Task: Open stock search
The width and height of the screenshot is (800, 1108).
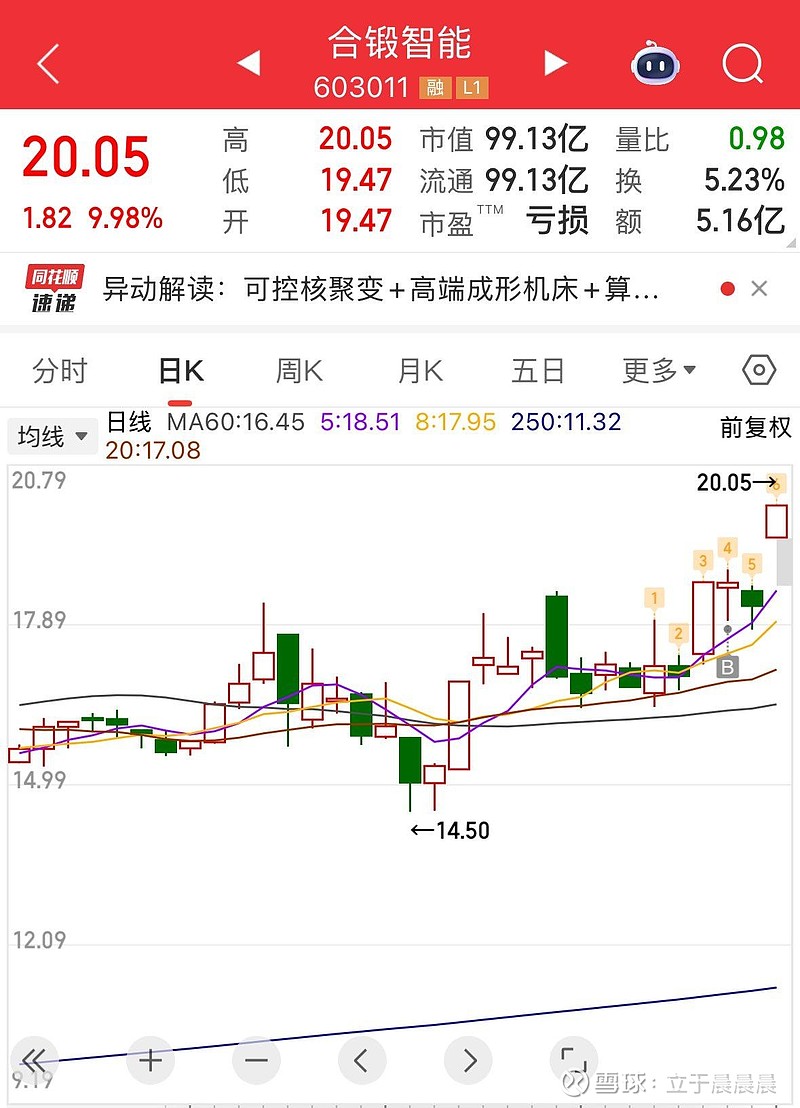Action: [x=742, y=65]
